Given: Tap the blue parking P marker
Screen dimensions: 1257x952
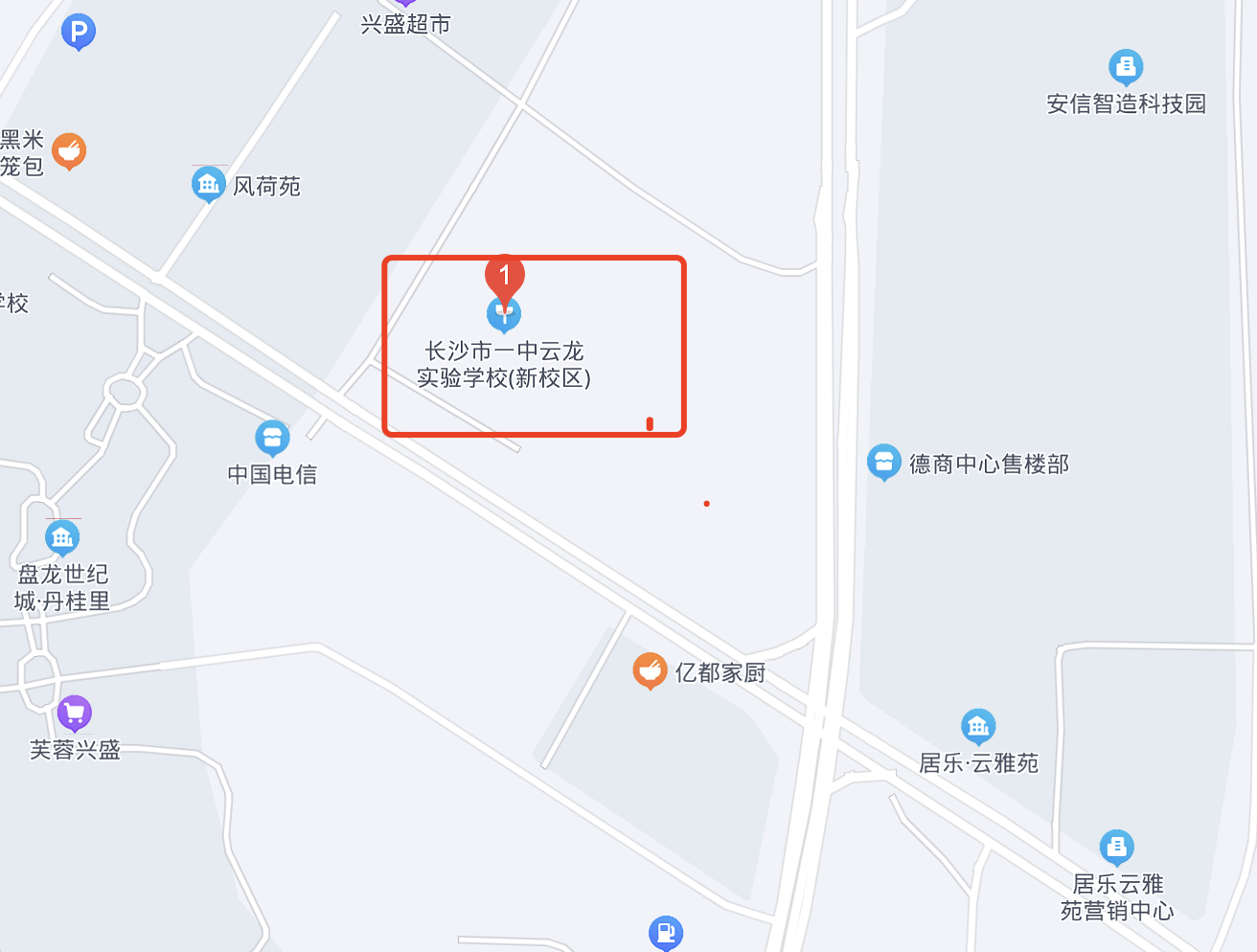Looking at the screenshot, I should pyautogui.click(x=79, y=32).
